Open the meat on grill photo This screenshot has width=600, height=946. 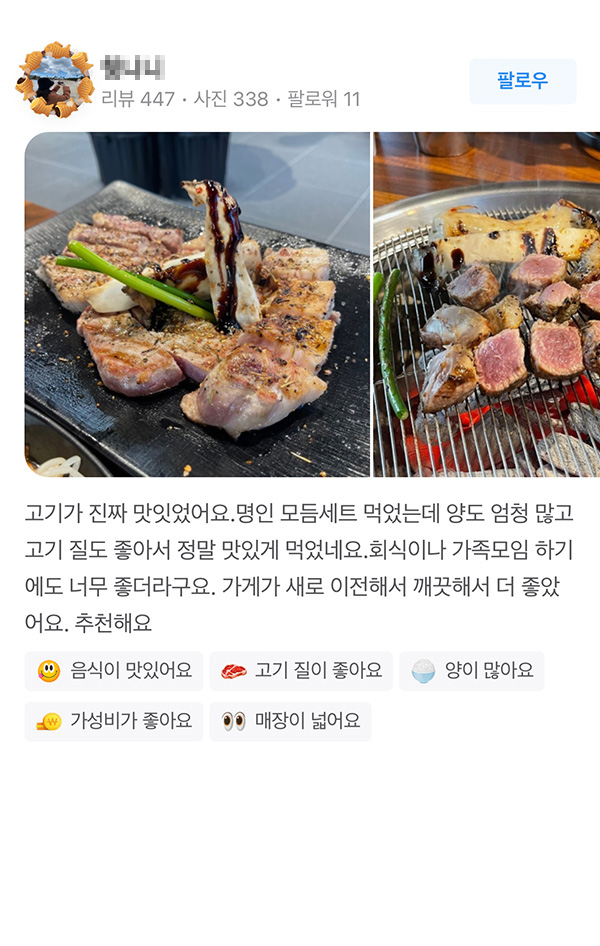[487, 304]
